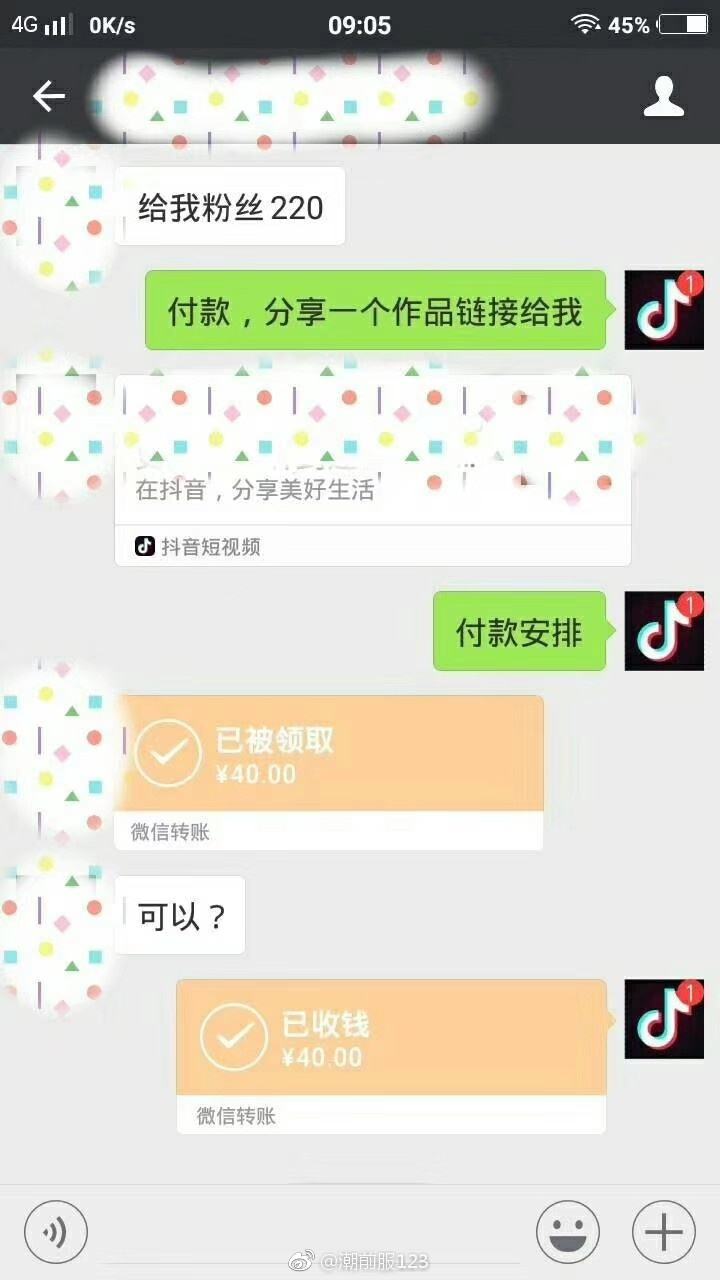The width and height of the screenshot is (720, 1280).
Task: Open the plus attachments menu
Action: click(x=663, y=1231)
